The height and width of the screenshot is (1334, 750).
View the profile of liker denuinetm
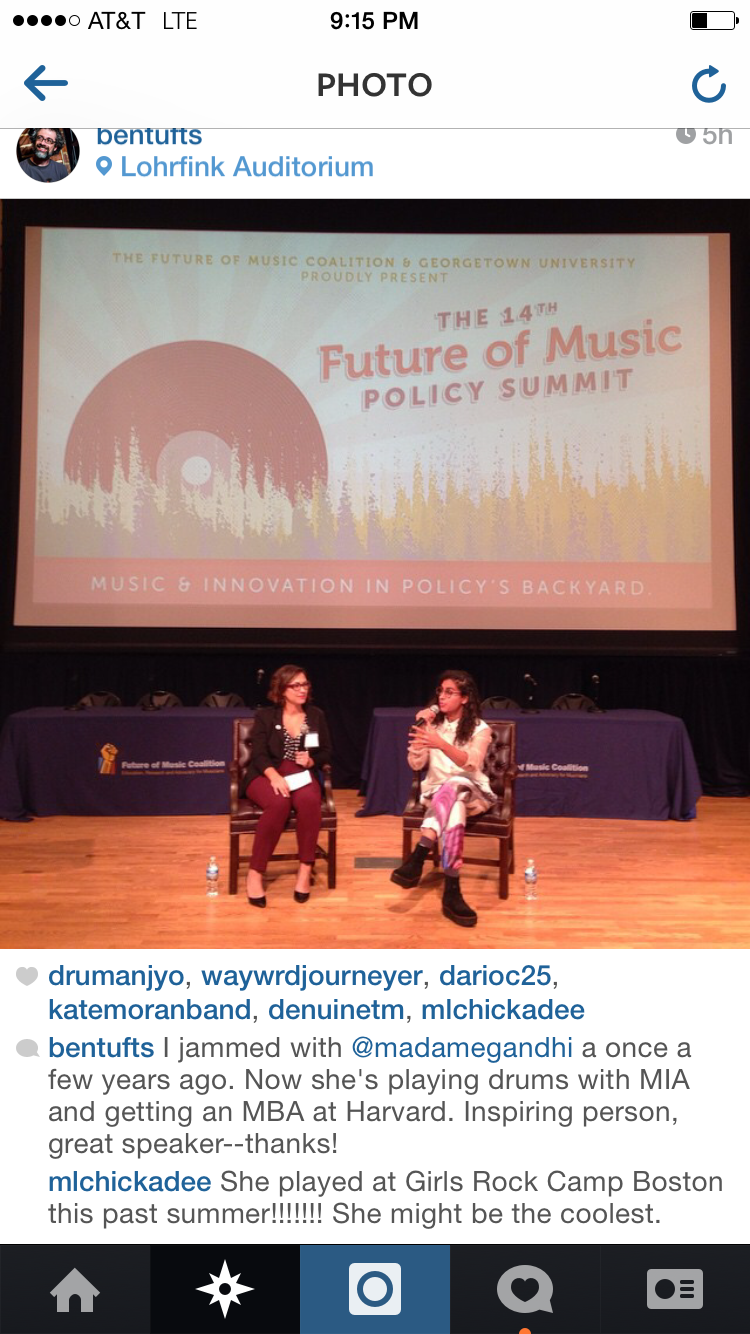[x=336, y=1010]
